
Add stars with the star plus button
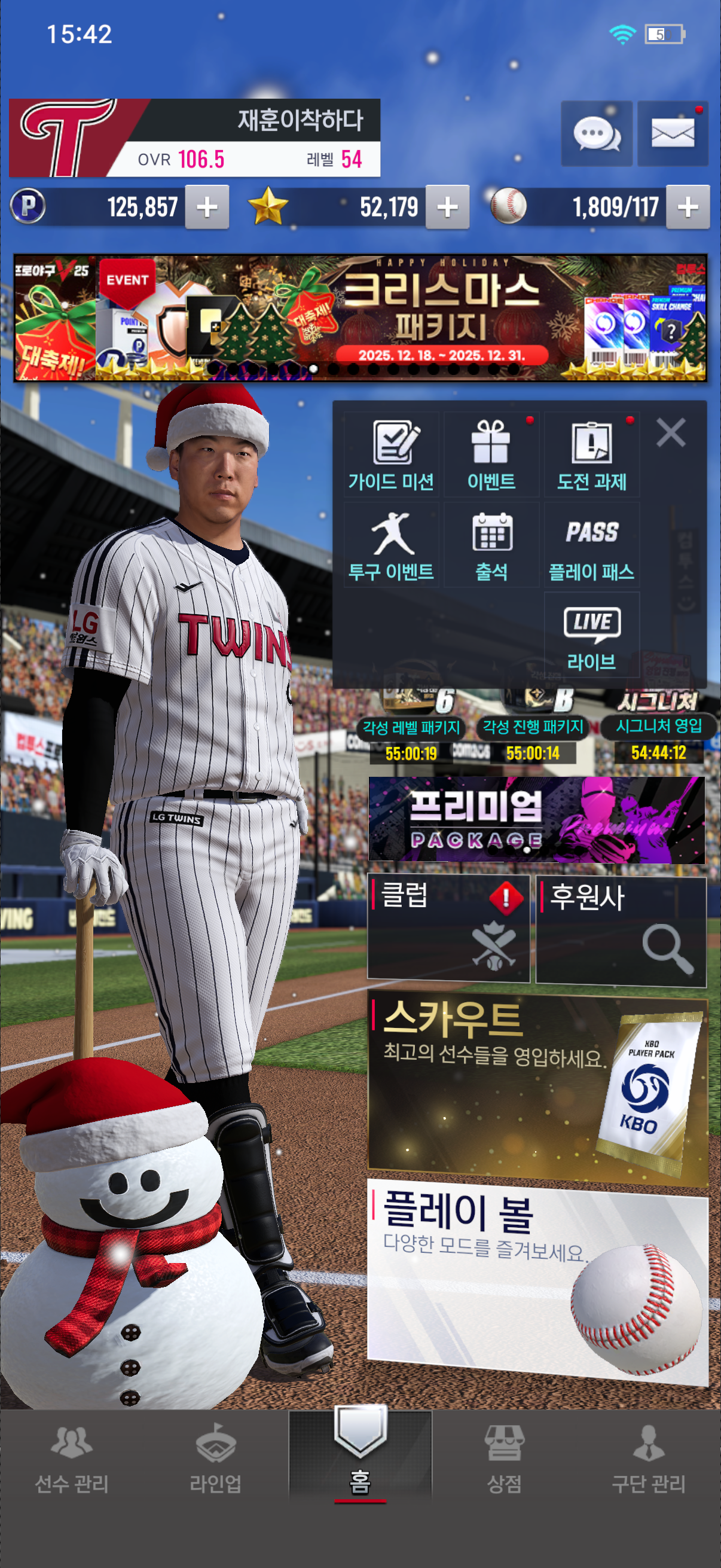pos(447,207)
